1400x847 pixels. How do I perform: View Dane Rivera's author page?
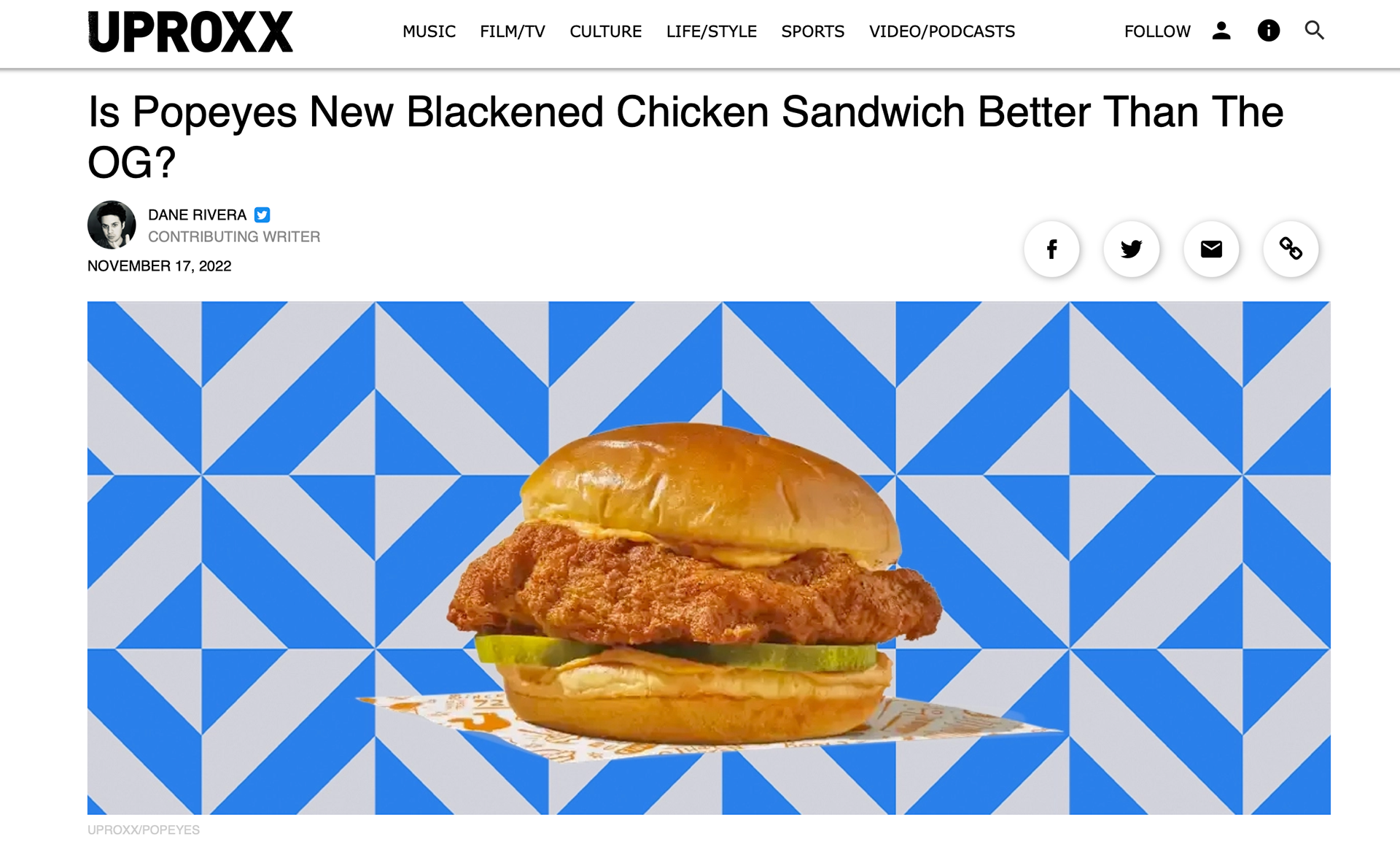(197, 214)
